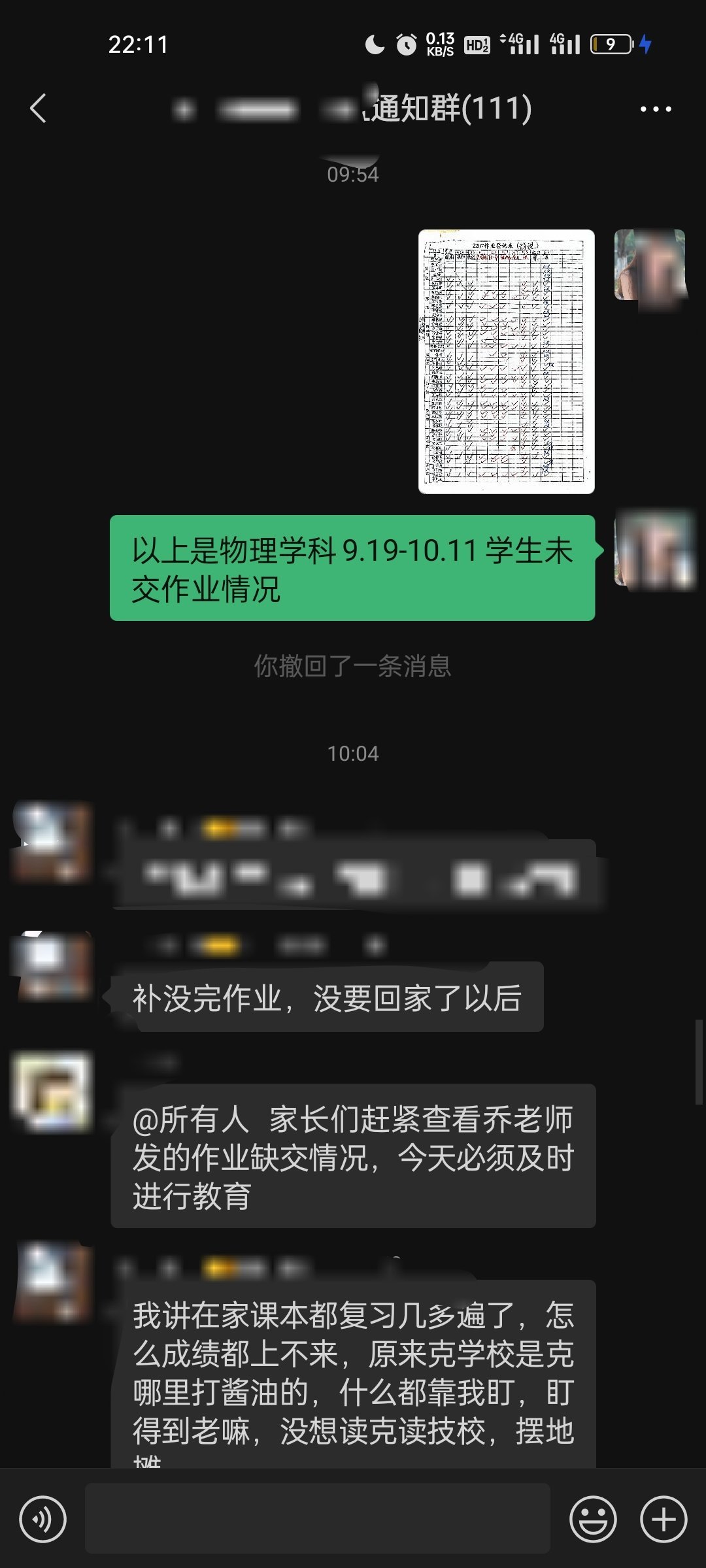Open the plus attachments menu

(664, 1519)
